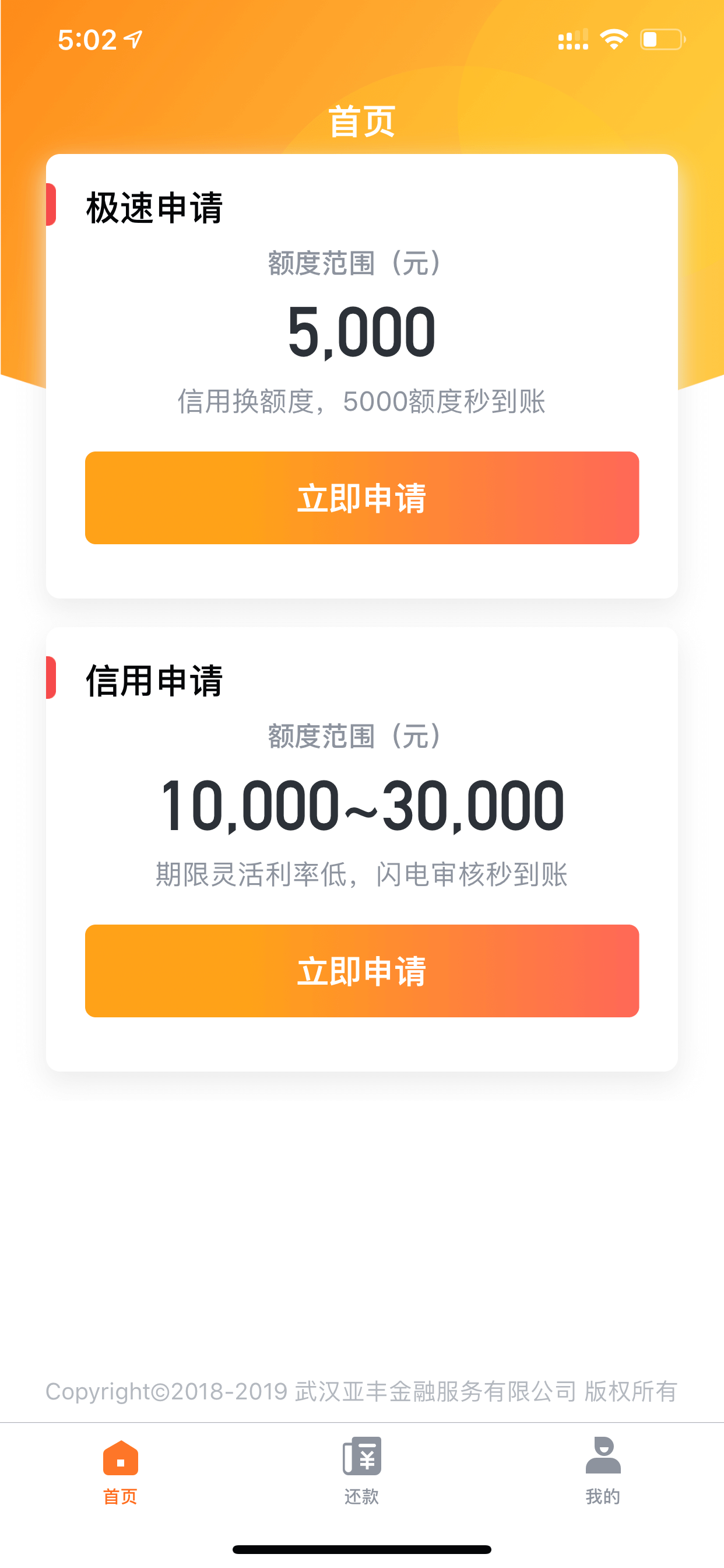Select the 首页 tab

121,1470
